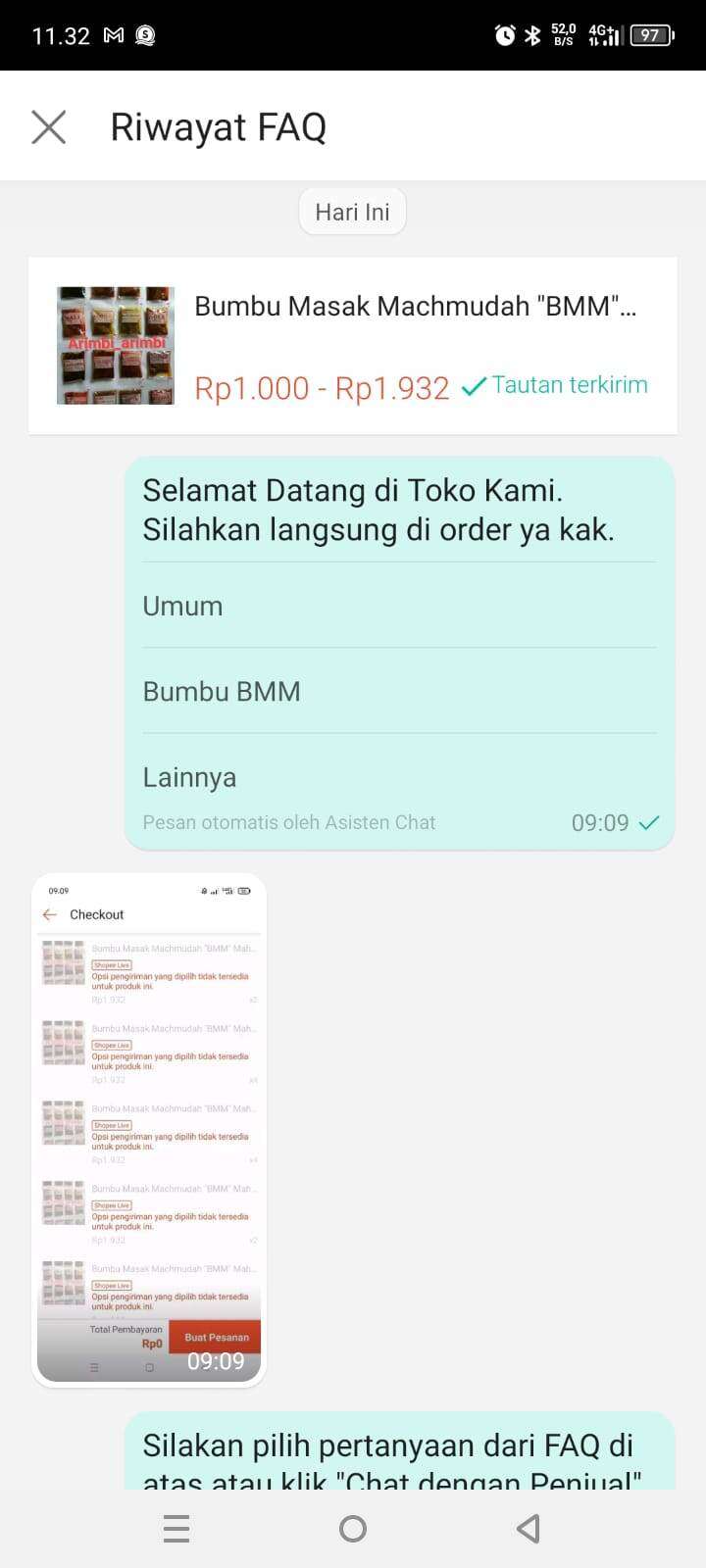
Task: Select the Lainnya FAQ option
Action: pos(399,777)
